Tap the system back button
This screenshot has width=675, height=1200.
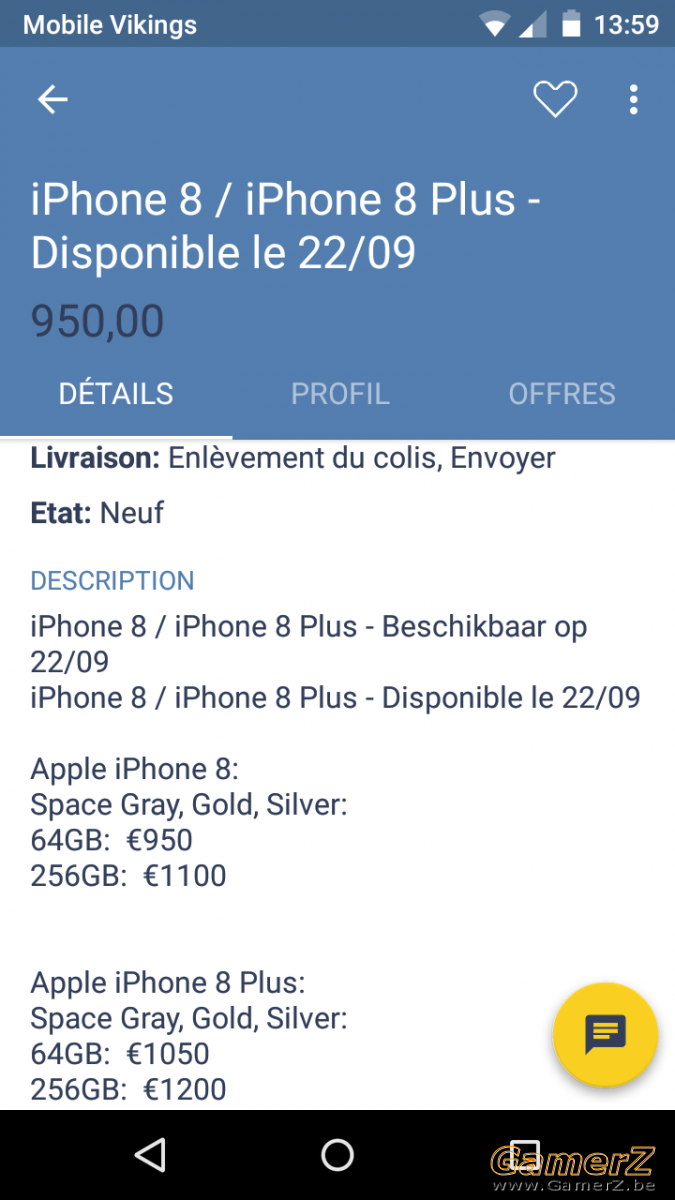[x=150, y=1155]
